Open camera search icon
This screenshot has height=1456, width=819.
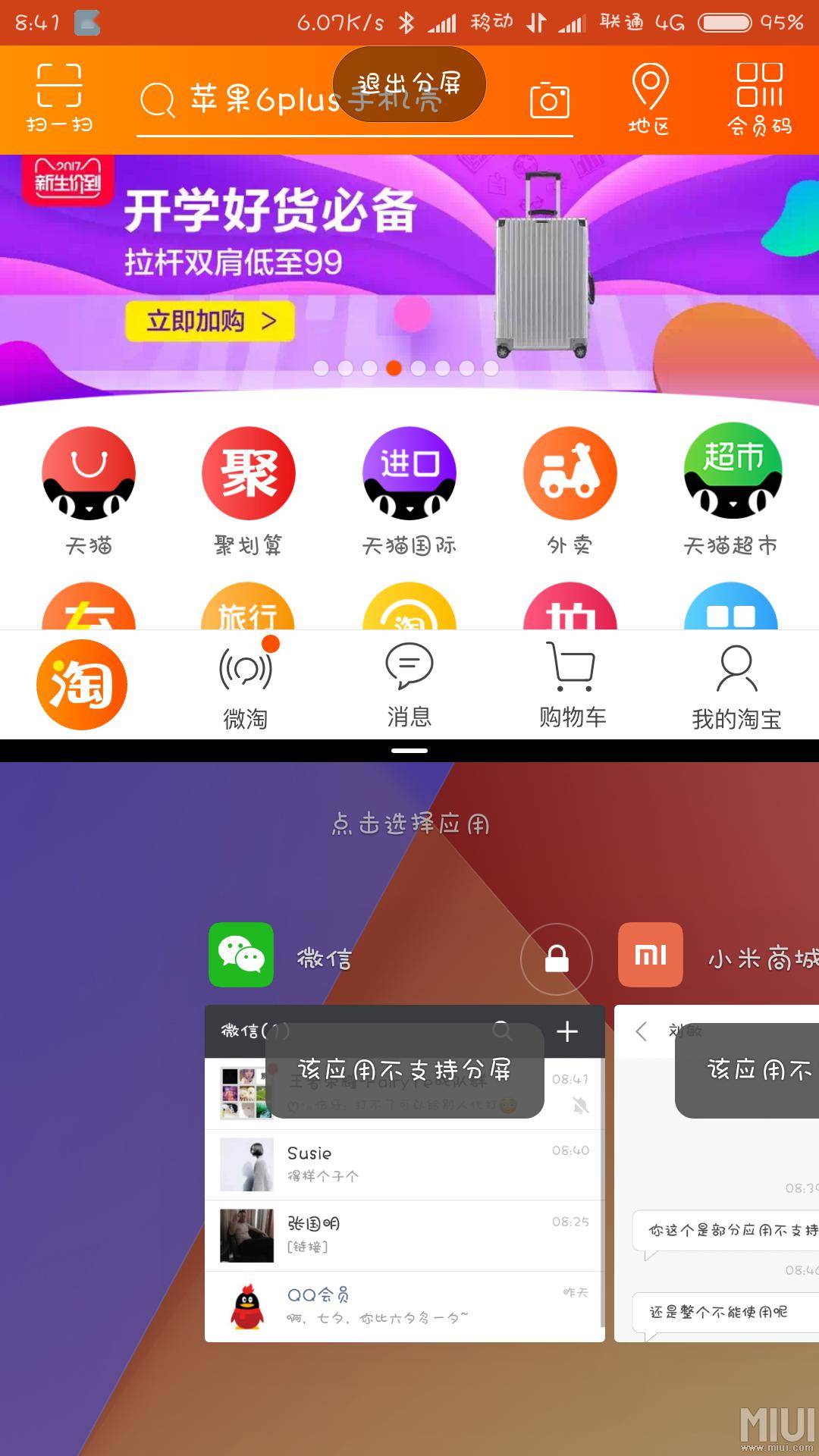pos(550,100)
